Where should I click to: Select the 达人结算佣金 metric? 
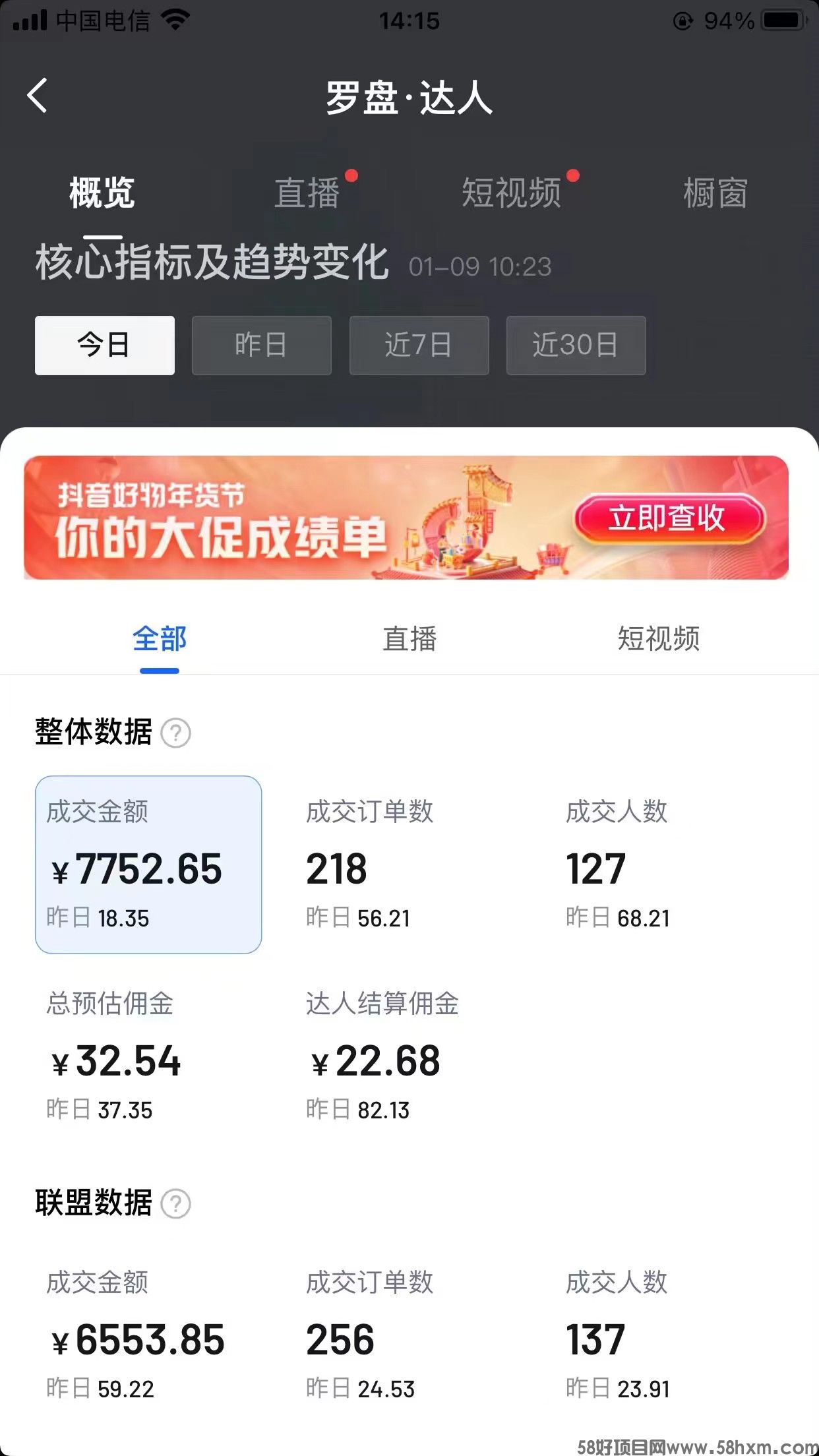(381, 1056)
